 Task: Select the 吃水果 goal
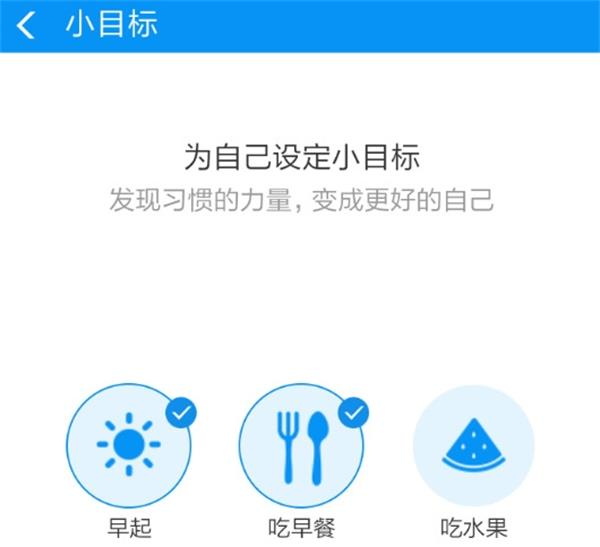click(473, 444)
